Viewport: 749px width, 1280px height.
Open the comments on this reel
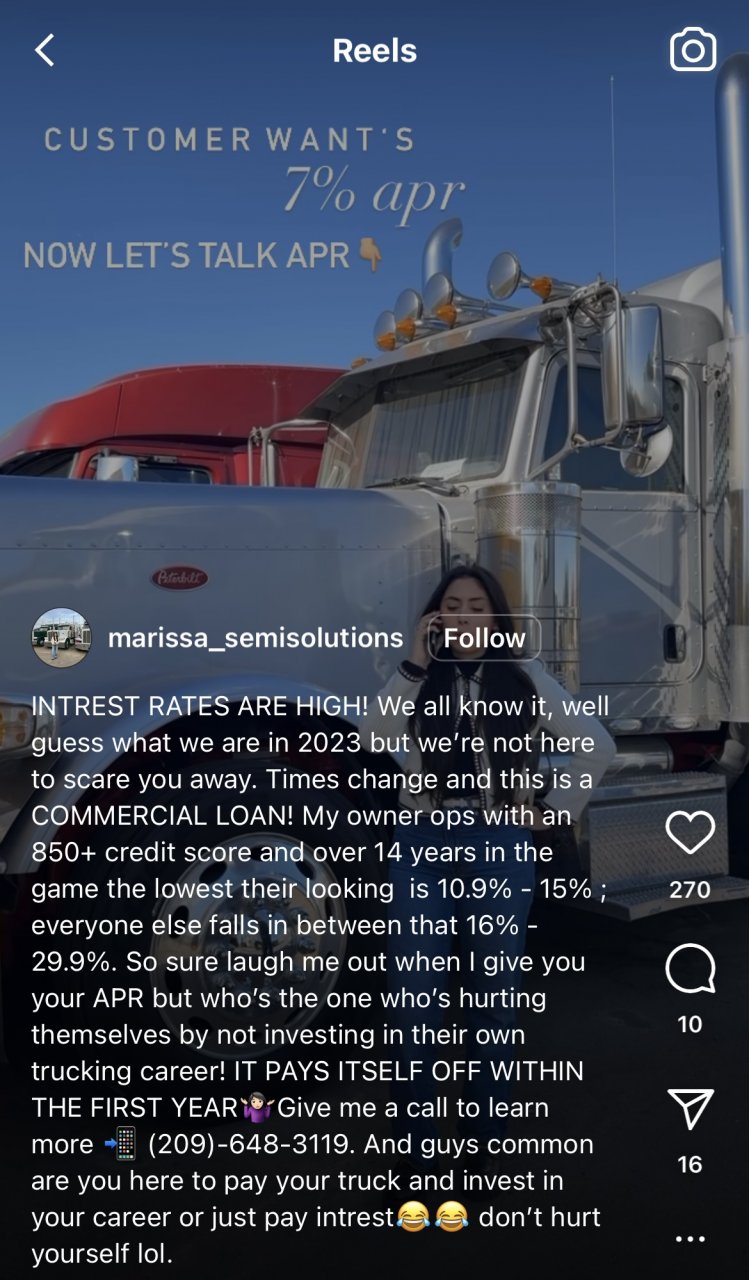[690, 969]
